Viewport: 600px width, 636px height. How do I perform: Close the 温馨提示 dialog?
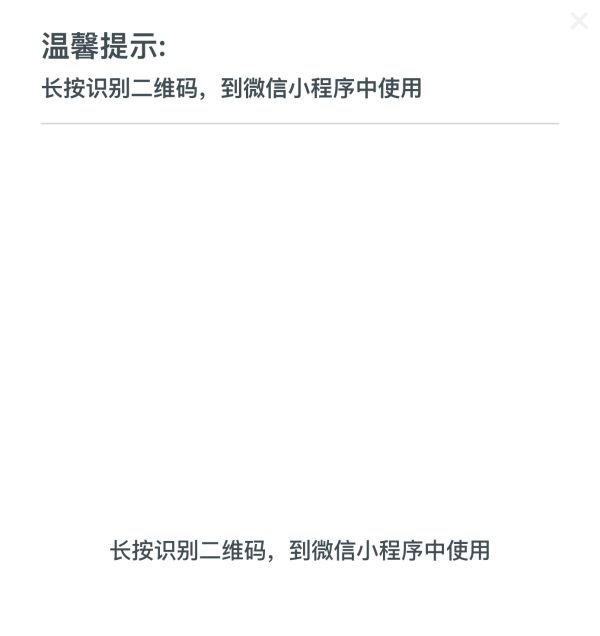click(x=579, y=21)
